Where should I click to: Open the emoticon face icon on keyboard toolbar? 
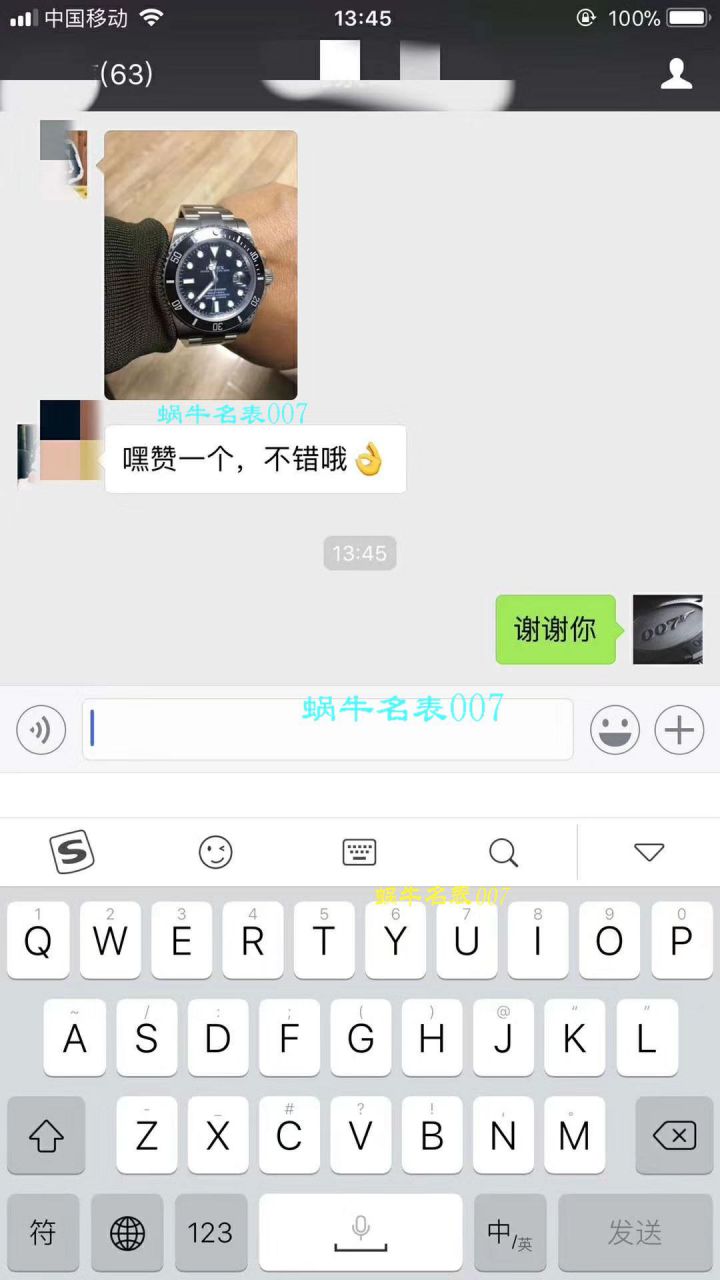pos(216,852)
